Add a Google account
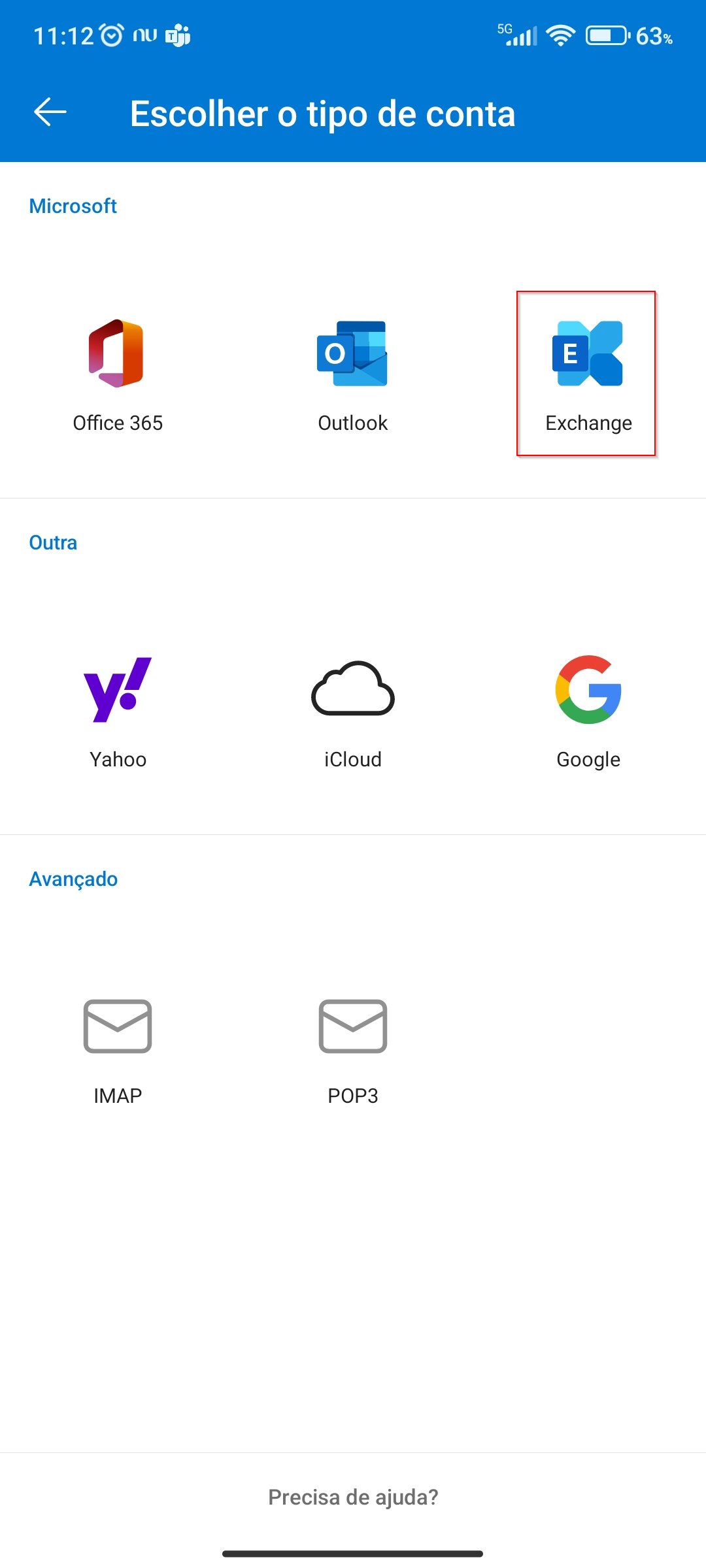Image resolution: width=706 pixels, height=1568 pixels. point(588,713)
